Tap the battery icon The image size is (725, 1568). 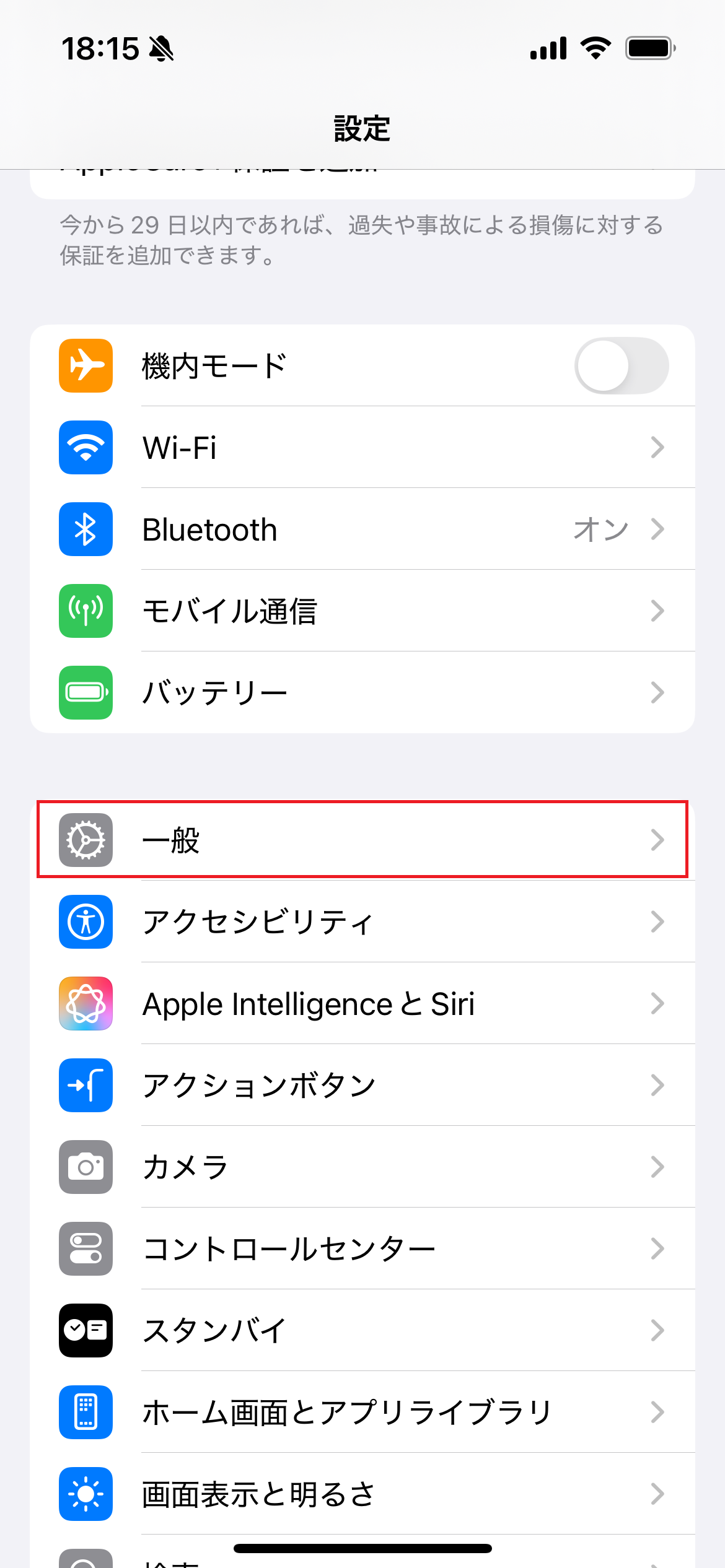[85, 693]
